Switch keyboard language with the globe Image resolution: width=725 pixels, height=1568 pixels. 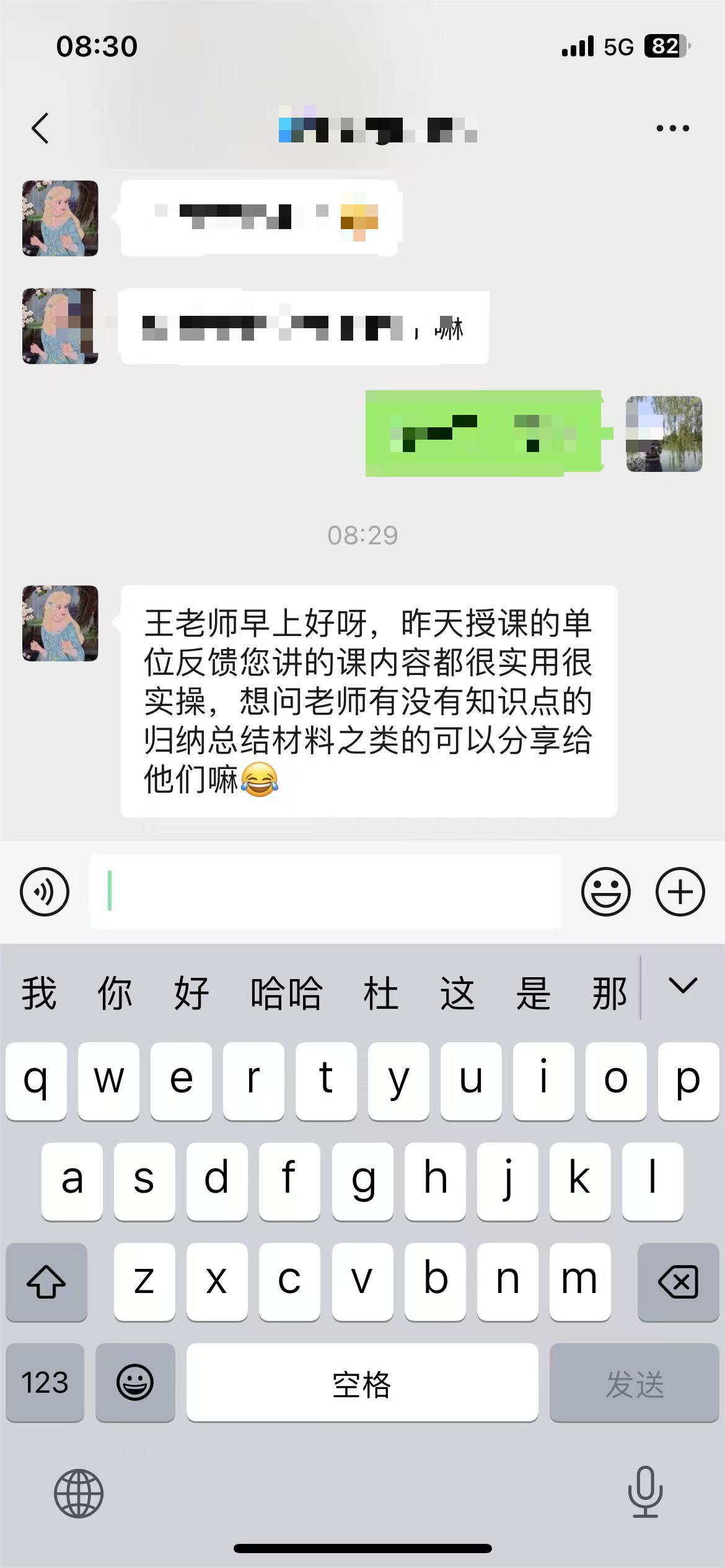click(x=79, y=1493)
